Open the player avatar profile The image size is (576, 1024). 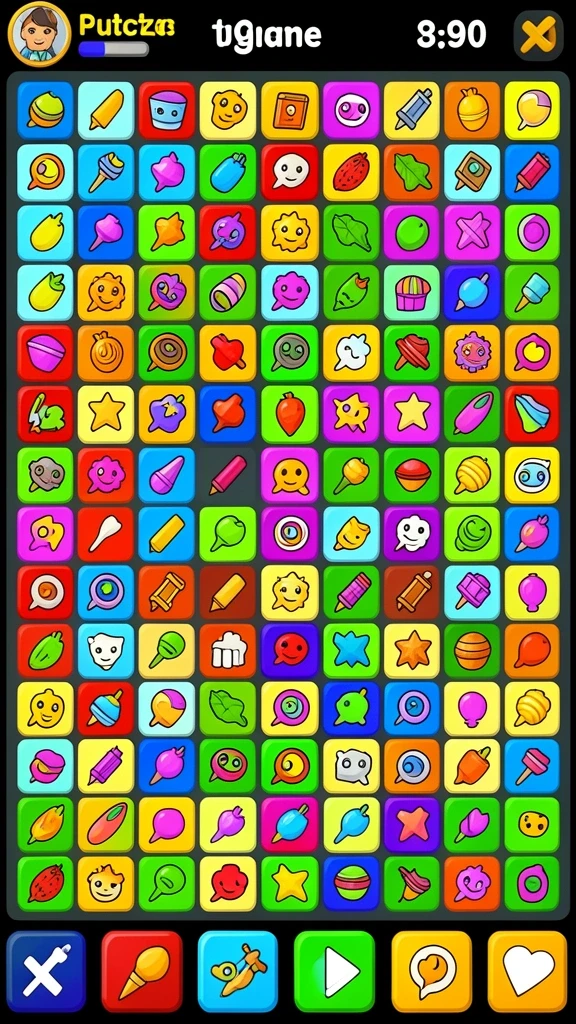[x=39, y=34]
